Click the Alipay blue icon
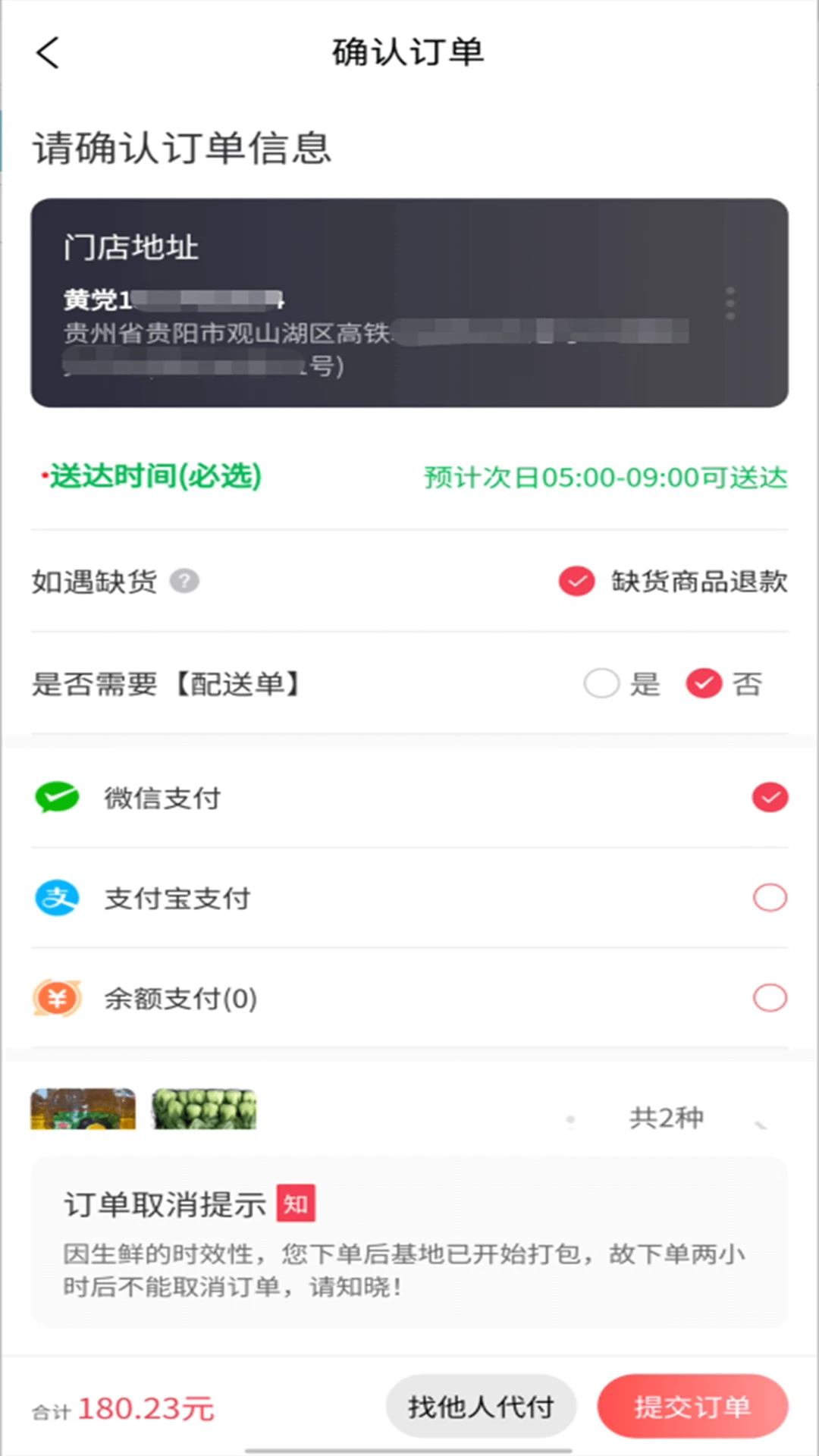This screenshot has height=1456, width=819. pyautogui.click(x=56, y=898)
